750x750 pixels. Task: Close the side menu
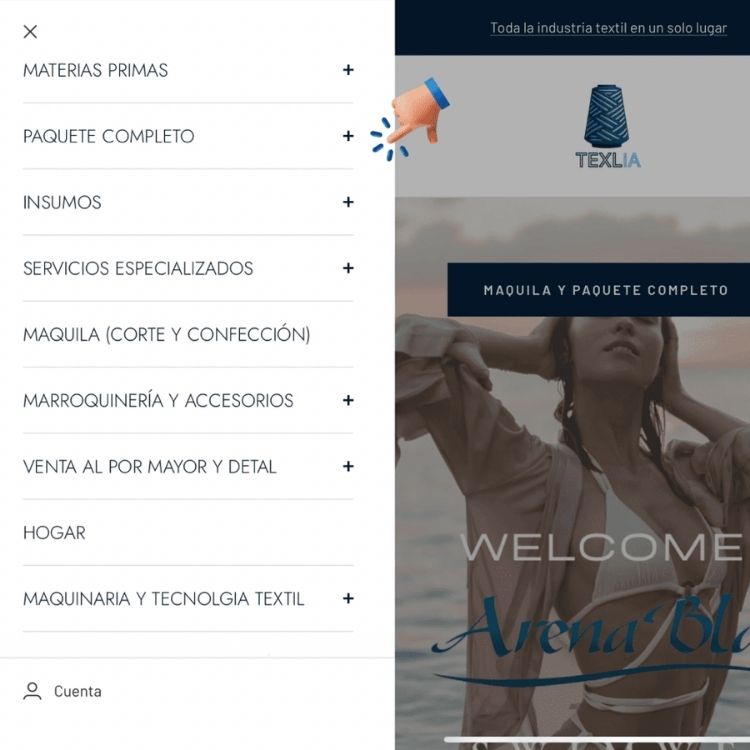[x=30, y=31]
